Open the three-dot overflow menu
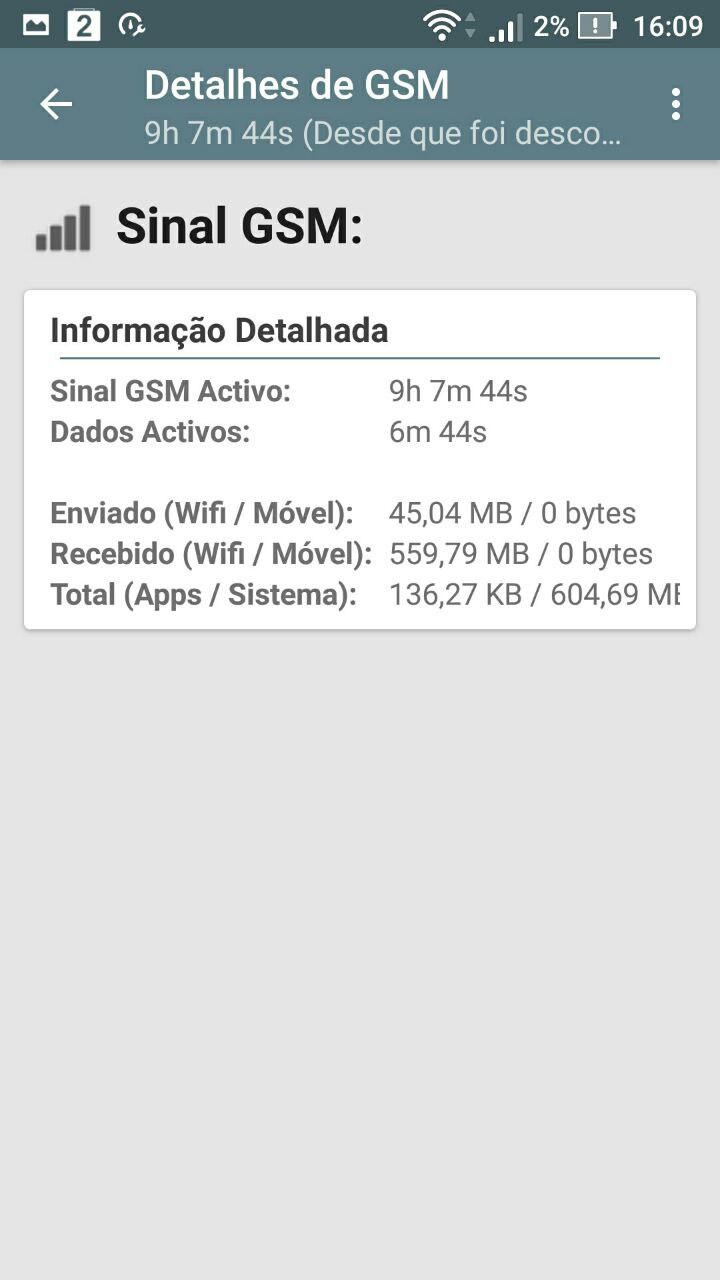720x1280 pixels. coord(676,104)
